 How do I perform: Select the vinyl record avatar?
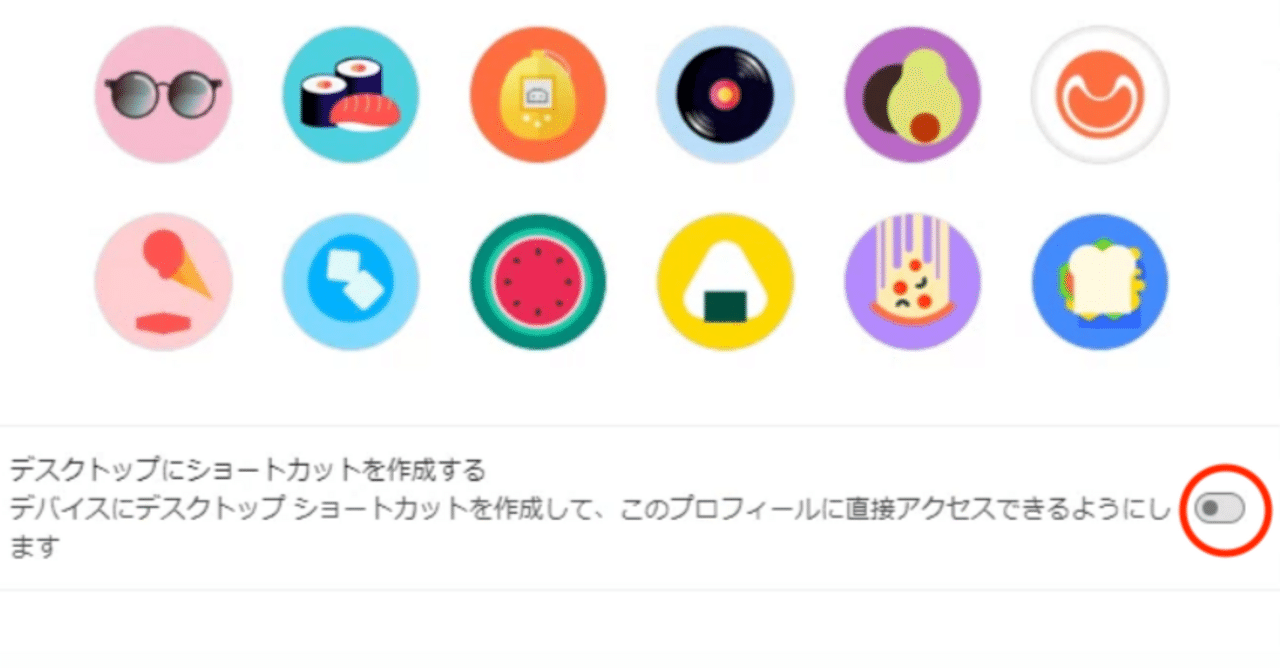point(726,94)
